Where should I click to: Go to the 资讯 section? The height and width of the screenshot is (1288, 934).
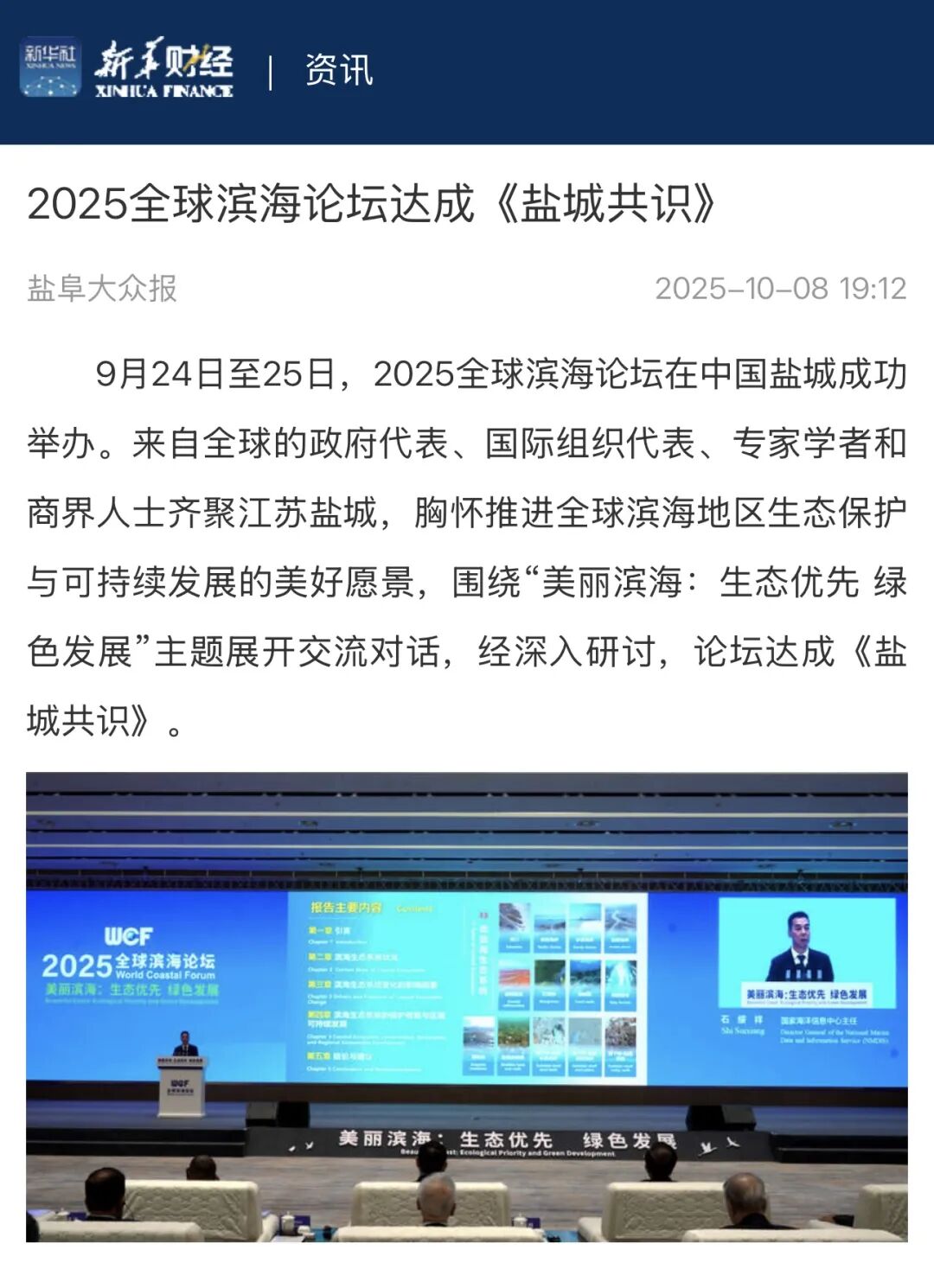pos(339,71)
